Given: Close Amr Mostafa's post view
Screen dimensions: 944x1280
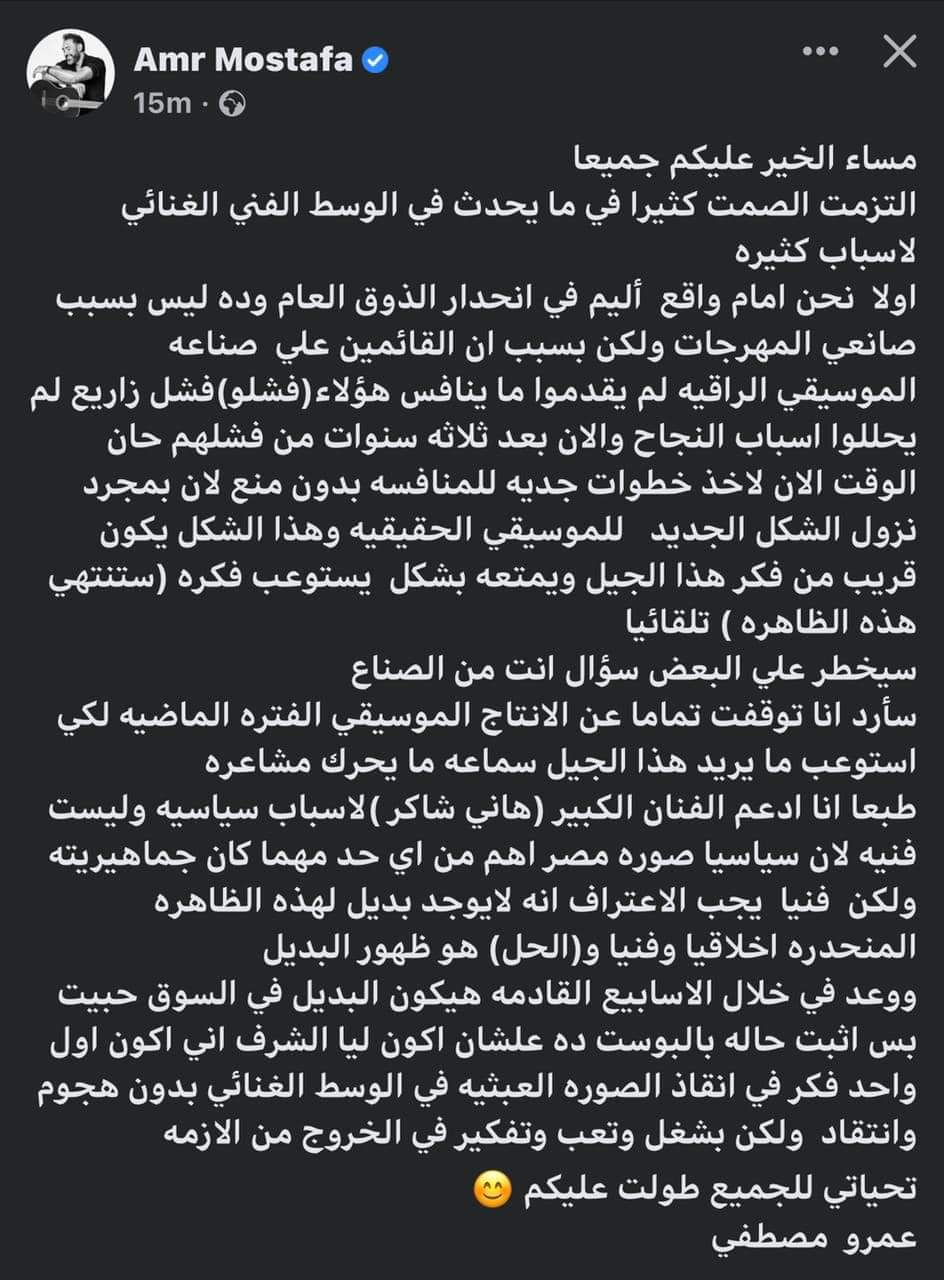Looking at the screenshot, I should (900, 53).
